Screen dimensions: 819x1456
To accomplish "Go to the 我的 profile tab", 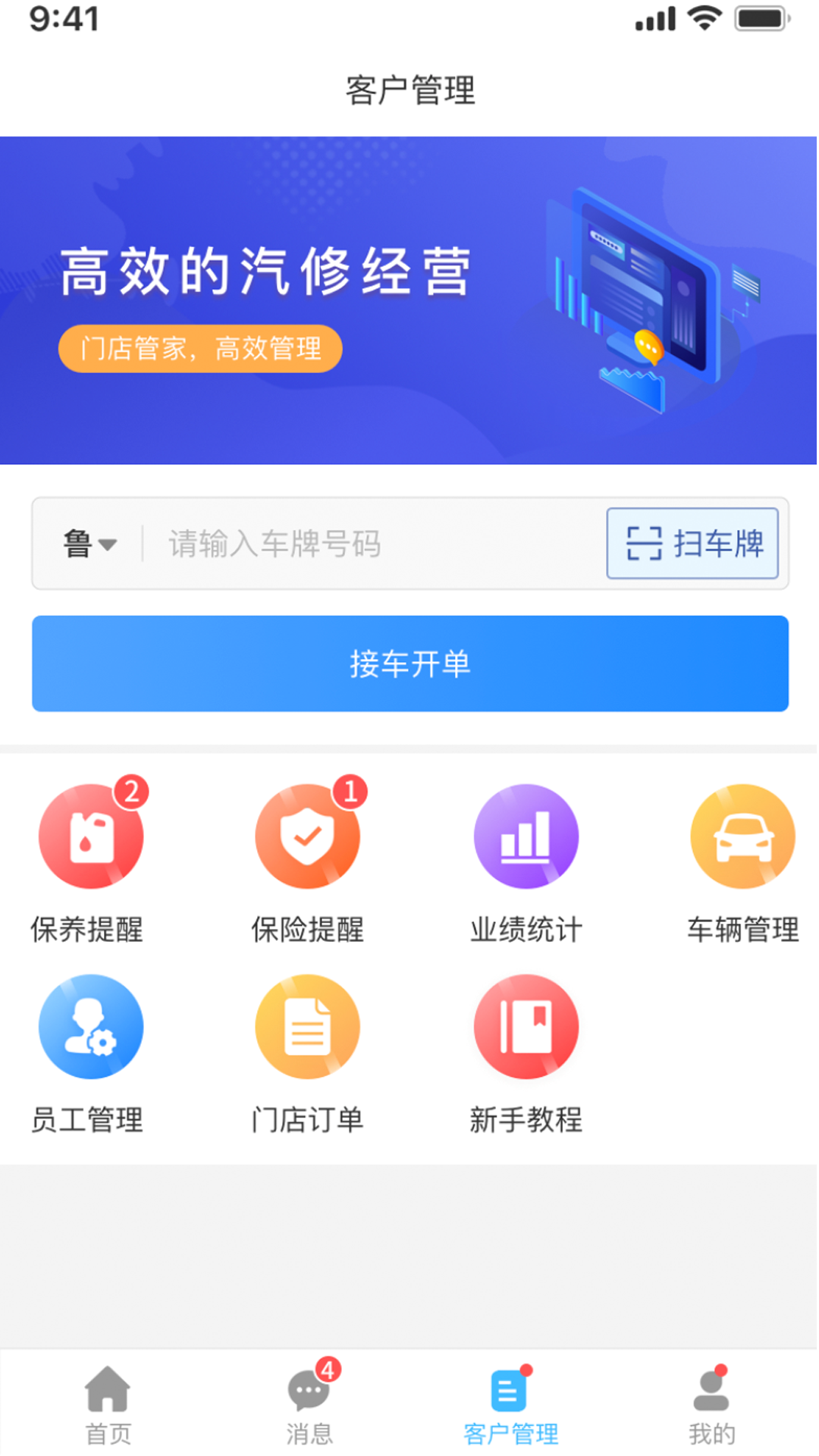I will (711, 1404).
